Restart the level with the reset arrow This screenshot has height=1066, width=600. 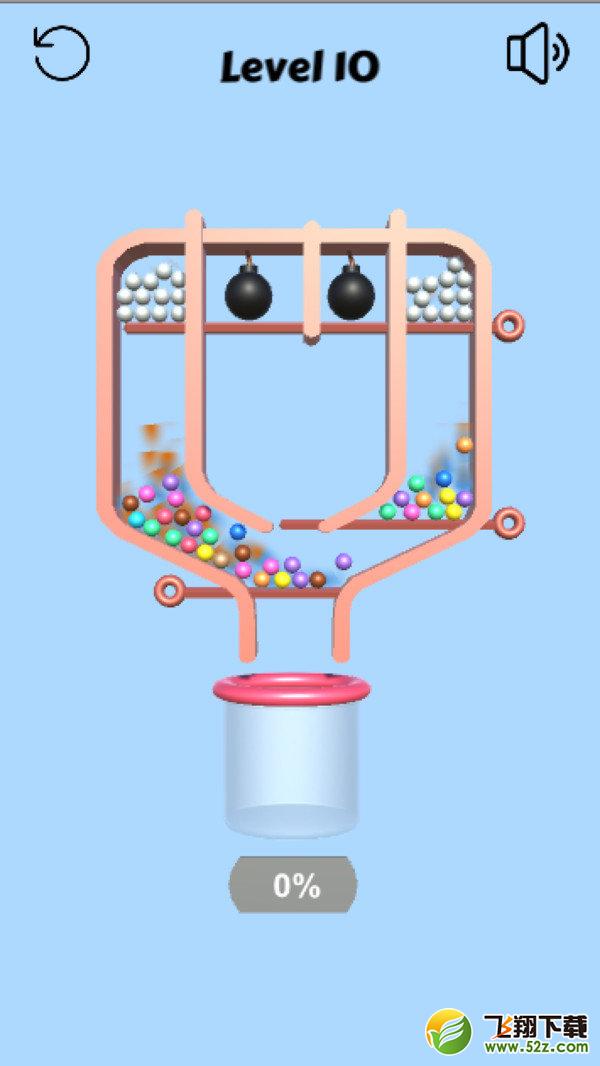[62, 53]
